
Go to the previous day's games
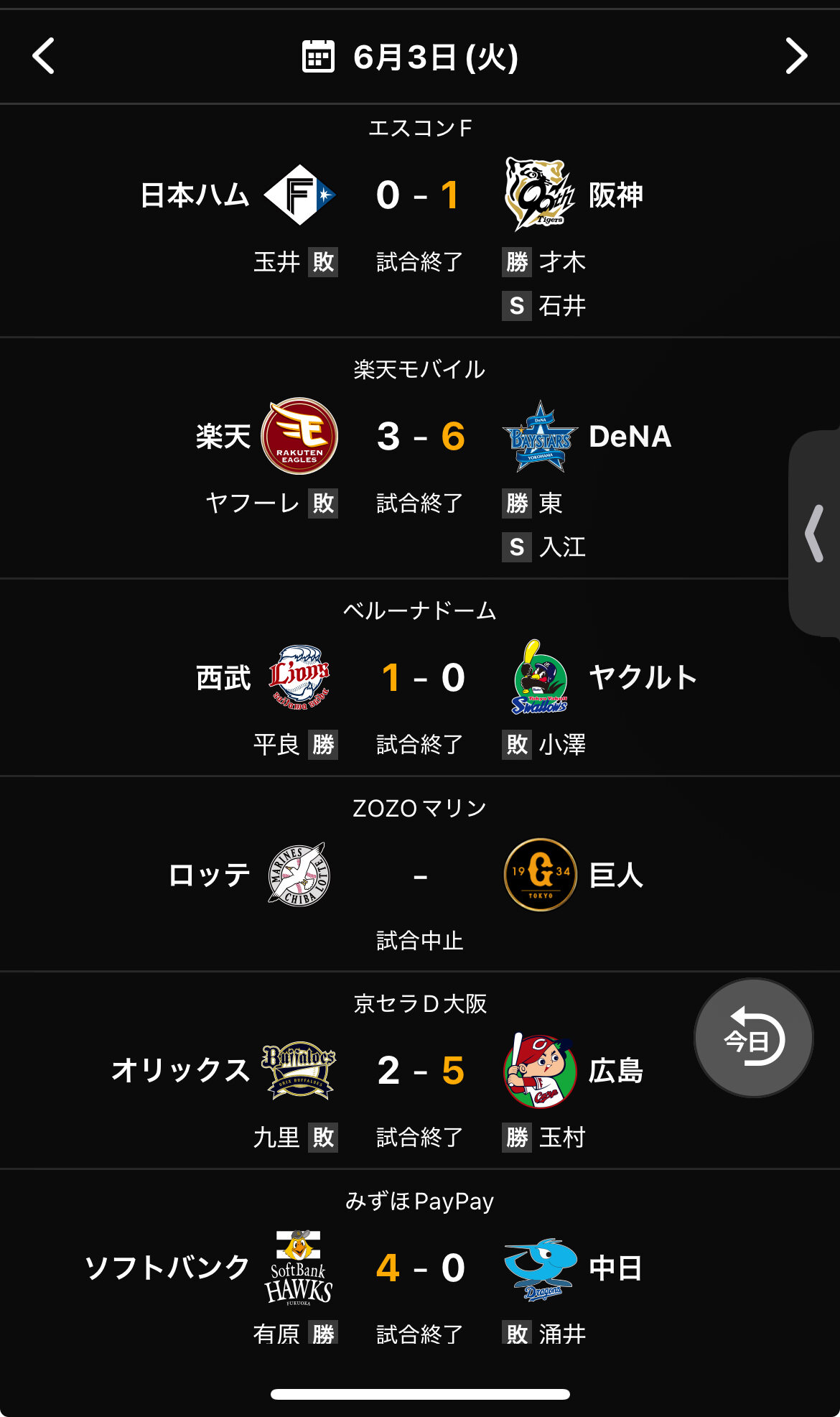[44, 56]
